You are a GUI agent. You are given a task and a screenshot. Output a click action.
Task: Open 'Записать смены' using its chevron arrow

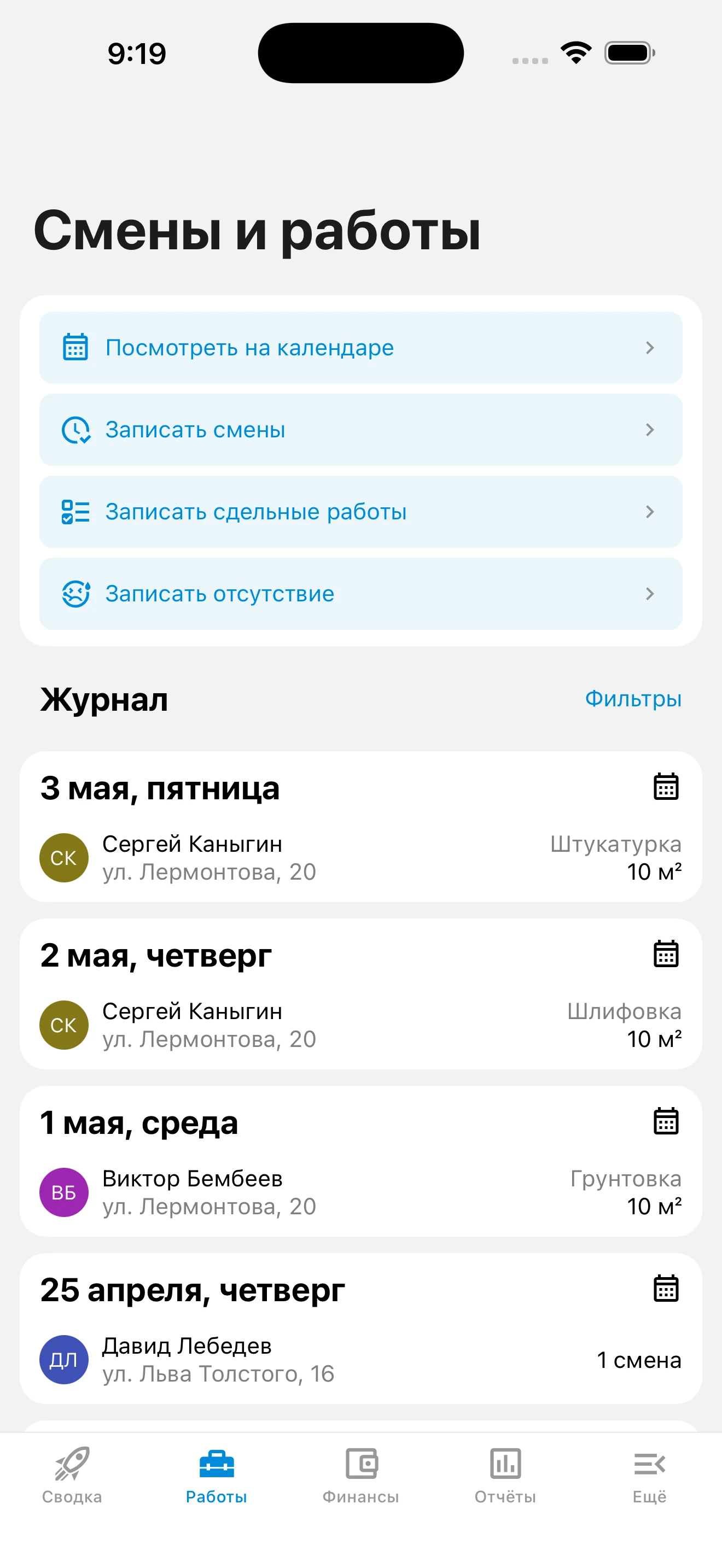650,430
